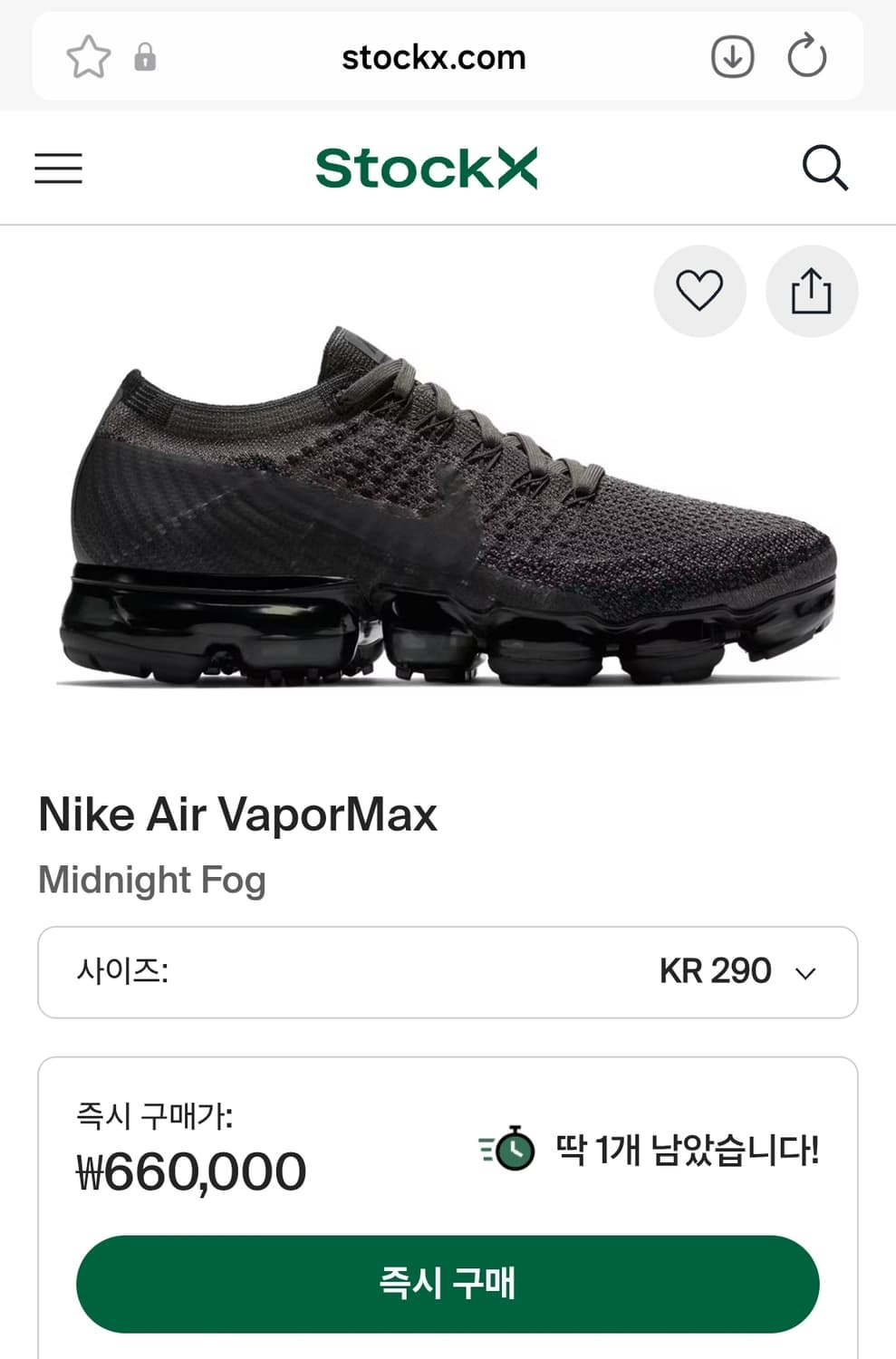Open the KR 290 size selector

pos(712,970)
